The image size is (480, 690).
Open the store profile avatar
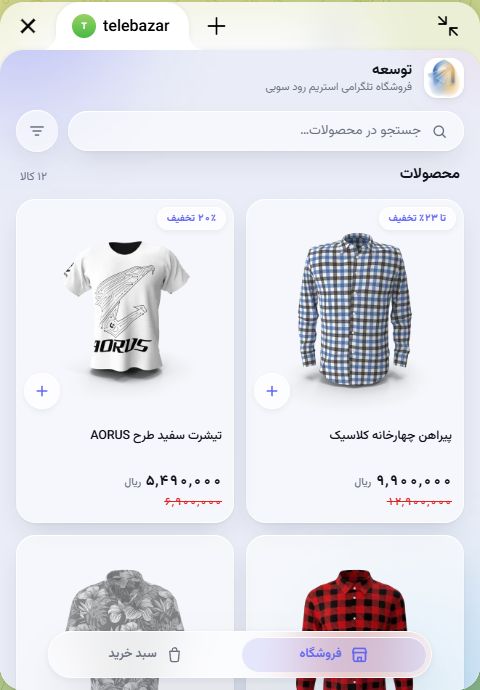[443, 77]
